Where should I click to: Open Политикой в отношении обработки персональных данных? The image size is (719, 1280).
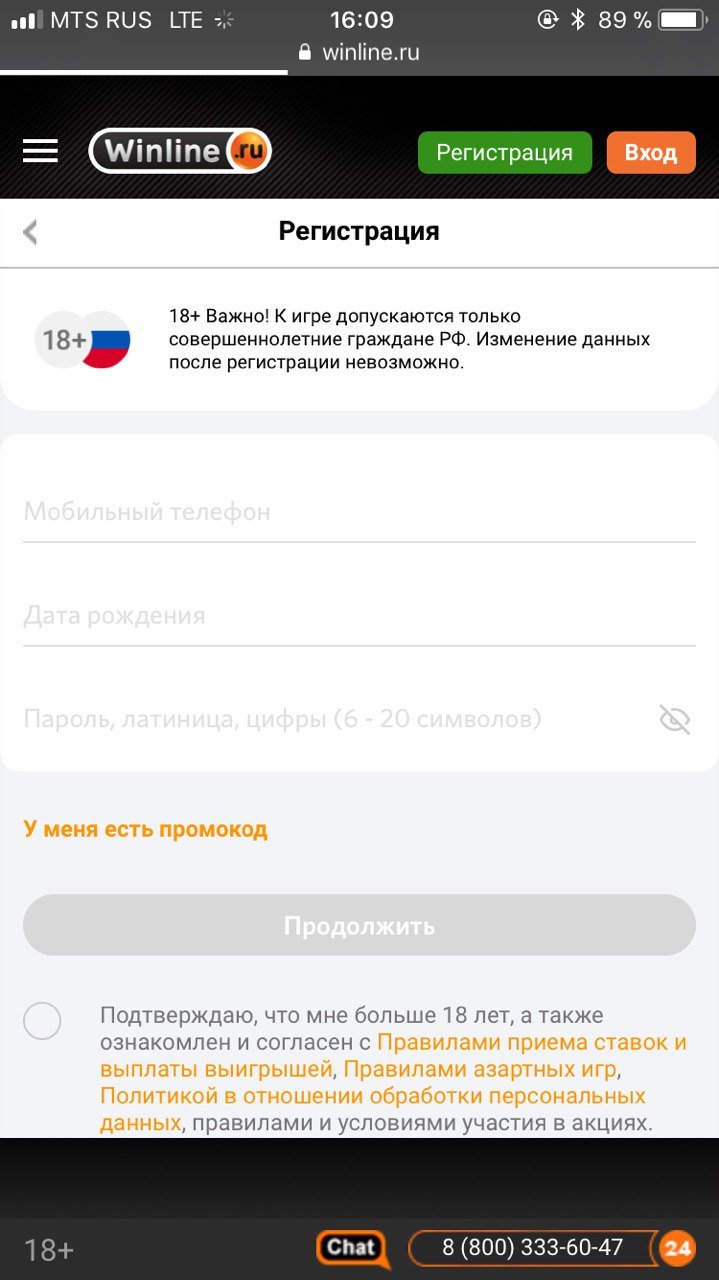(x=372, y=1097)
